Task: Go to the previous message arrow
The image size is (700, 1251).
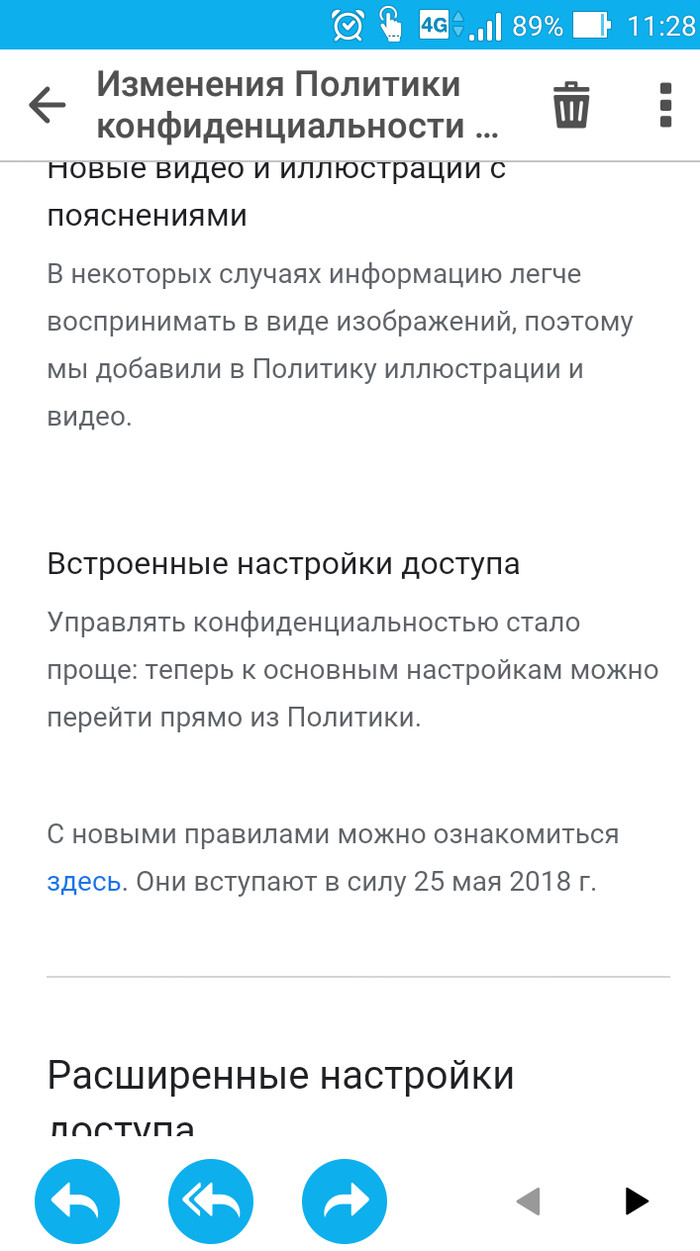Action: click(528, 1200)
